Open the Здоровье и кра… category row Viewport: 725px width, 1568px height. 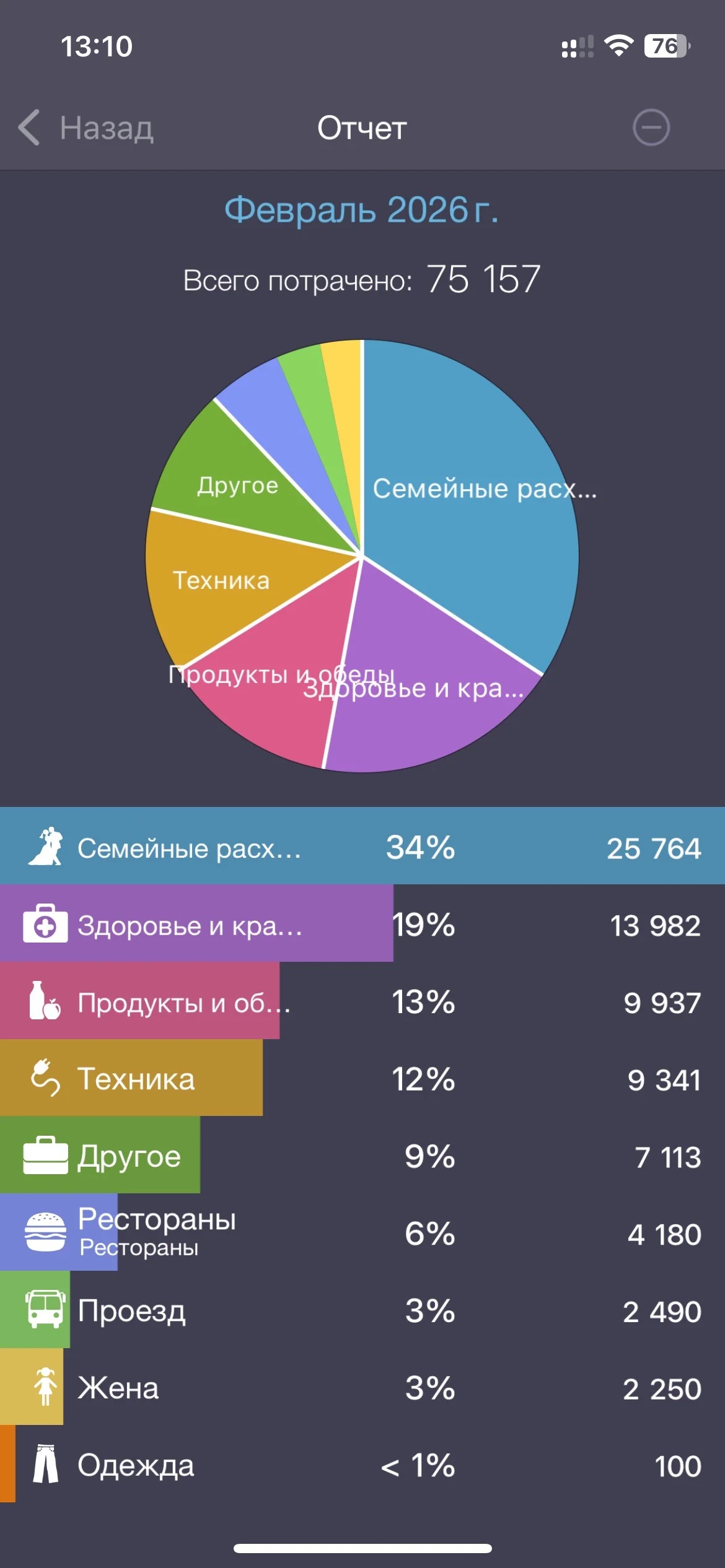pos(362,923)
